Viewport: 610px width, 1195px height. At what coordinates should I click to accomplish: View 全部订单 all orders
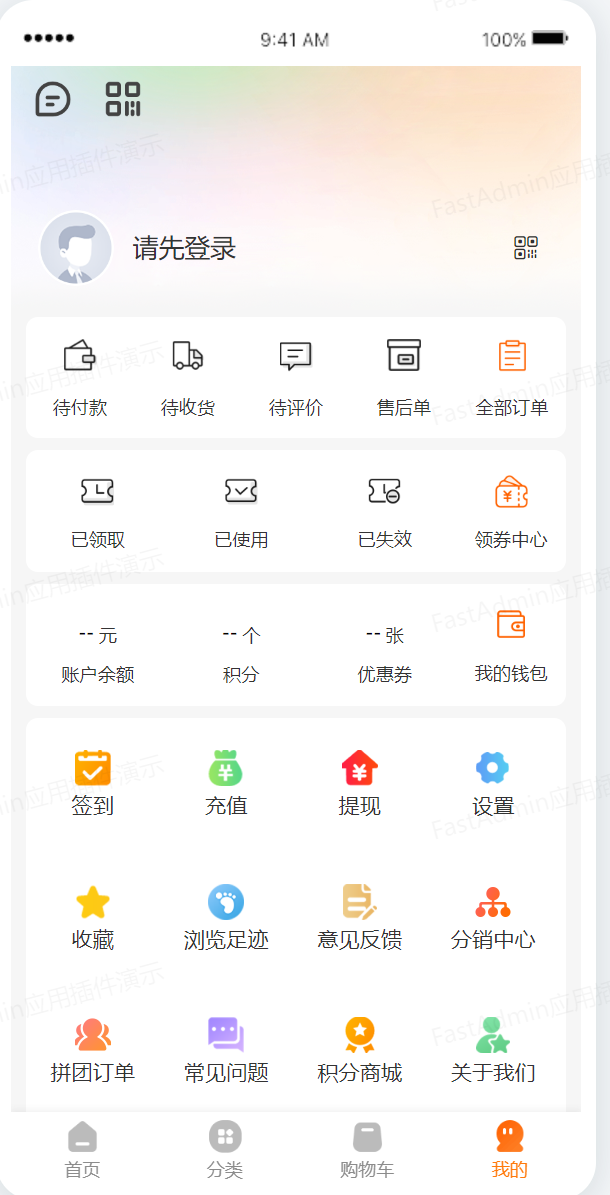tap(512, 377)
